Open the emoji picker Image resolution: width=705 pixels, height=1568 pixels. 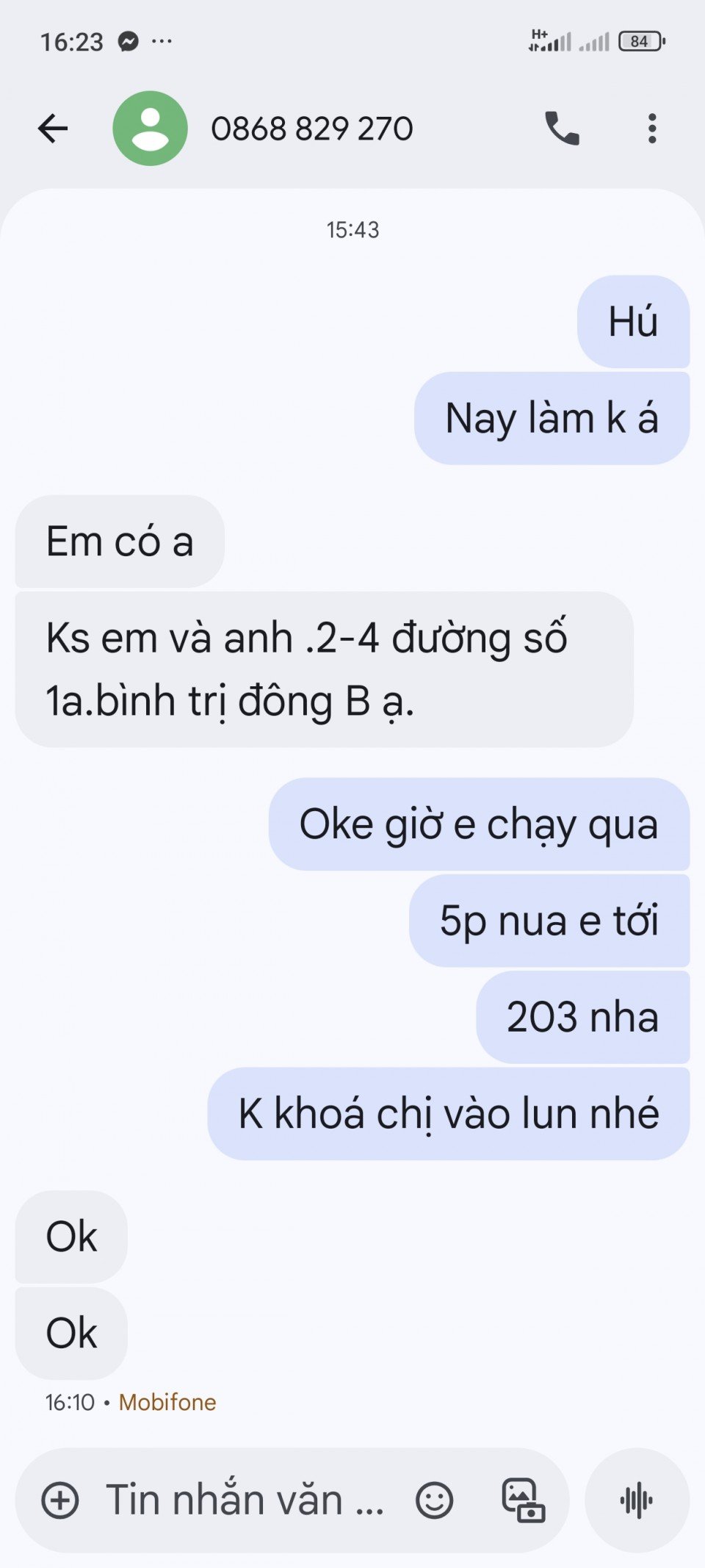(434, 1500)
